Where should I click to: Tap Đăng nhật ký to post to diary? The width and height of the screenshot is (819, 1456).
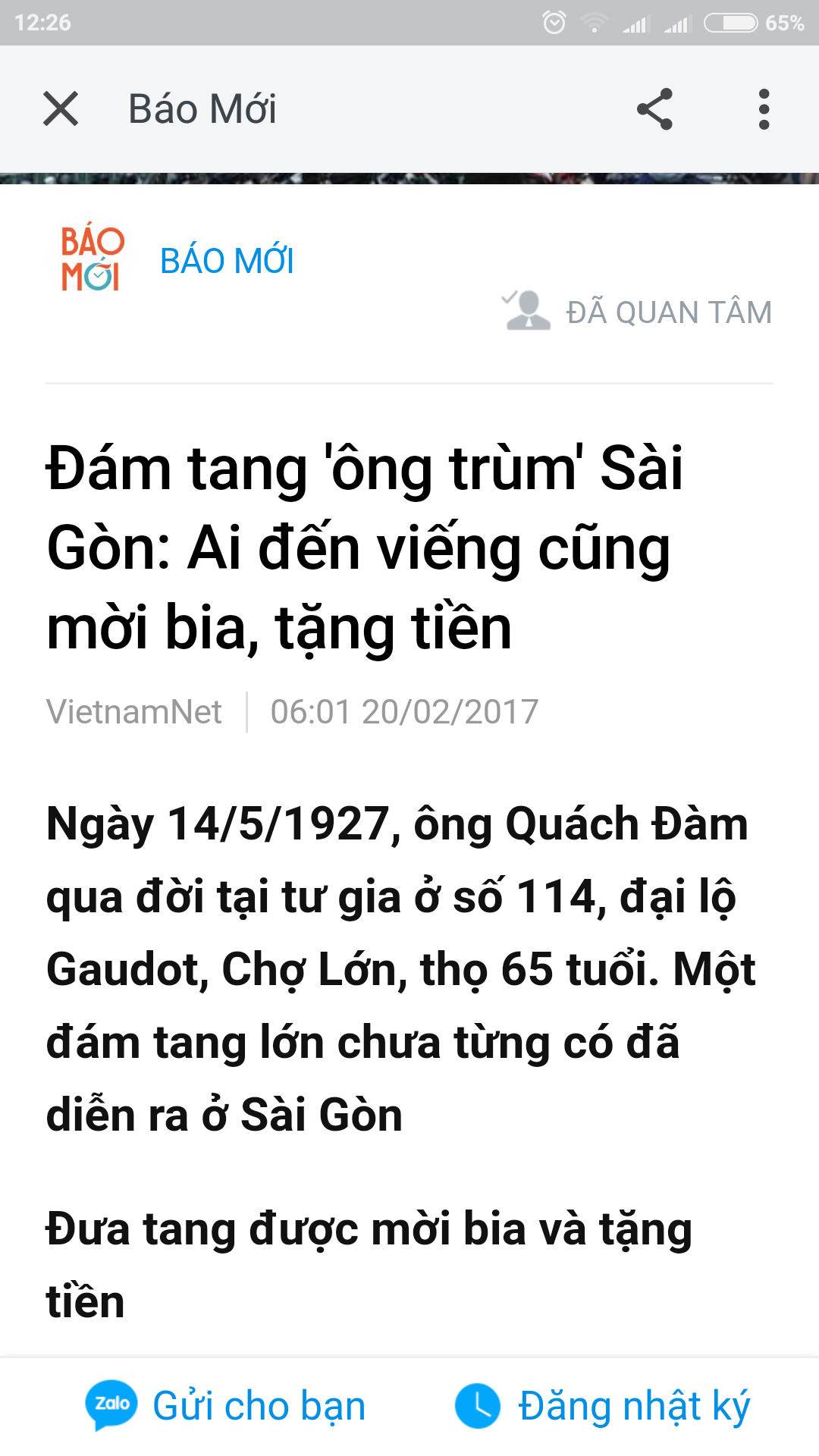coord(603,1406)
